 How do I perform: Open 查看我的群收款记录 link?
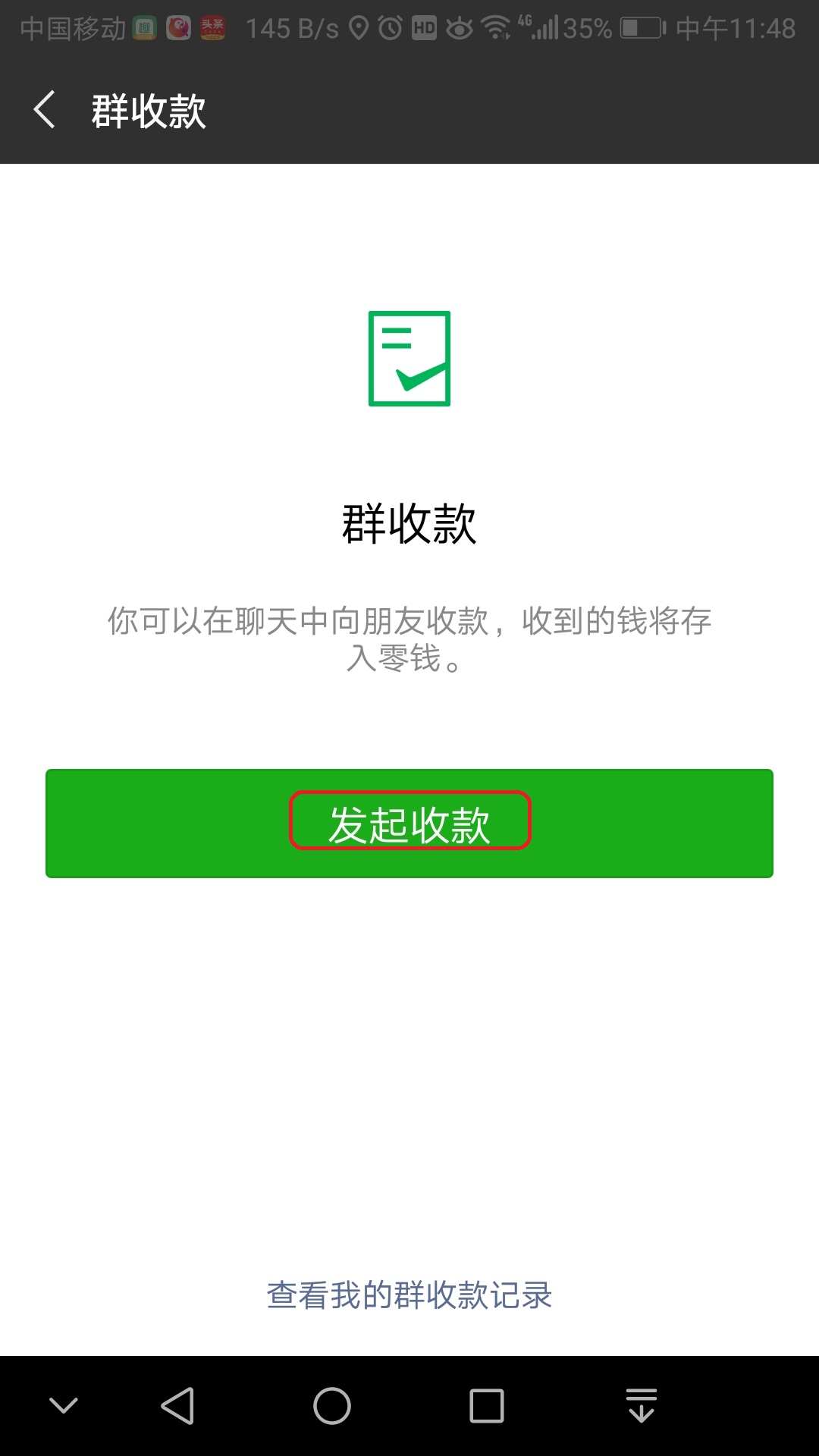click(x=409, y=1297)
